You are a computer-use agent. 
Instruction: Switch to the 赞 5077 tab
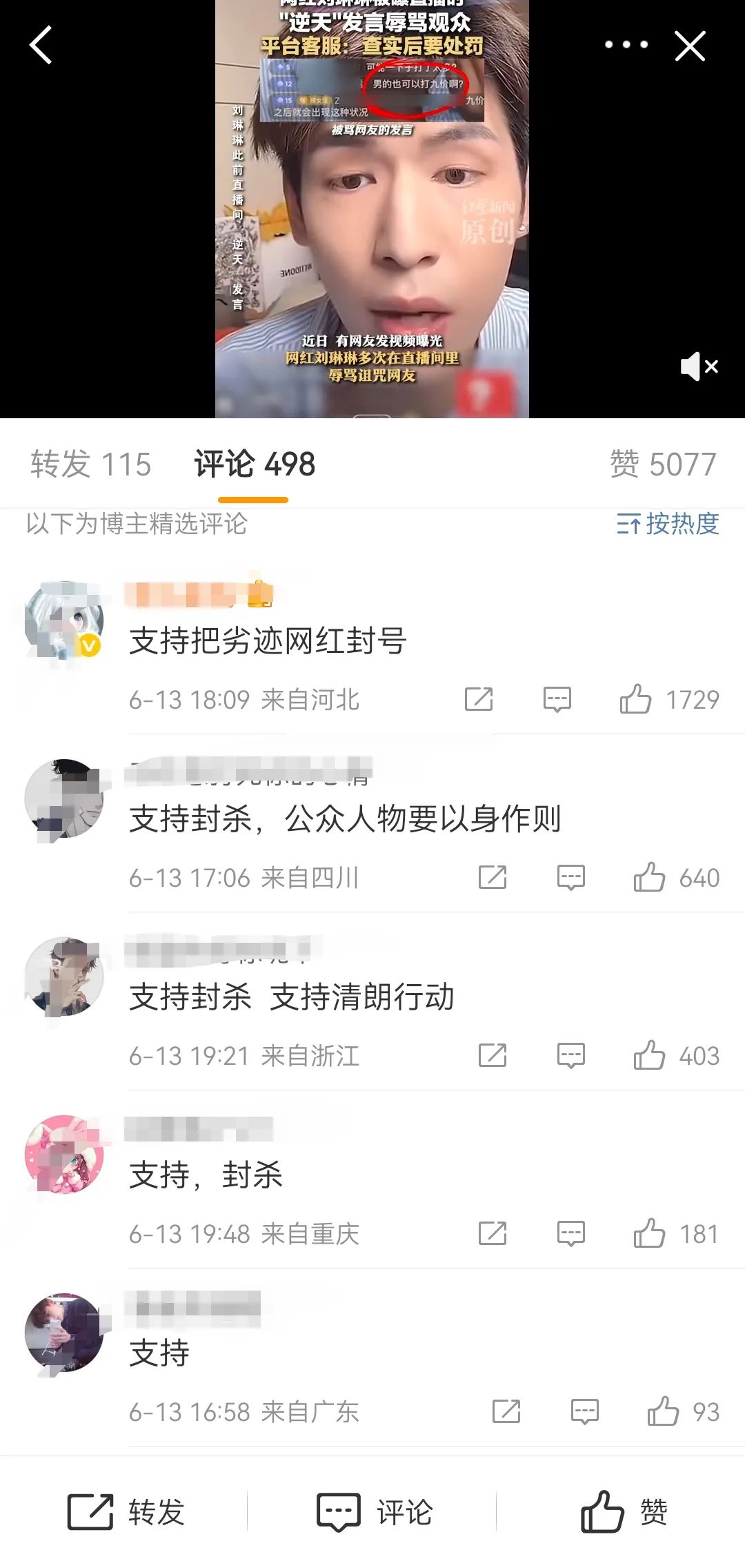point(663,464)
